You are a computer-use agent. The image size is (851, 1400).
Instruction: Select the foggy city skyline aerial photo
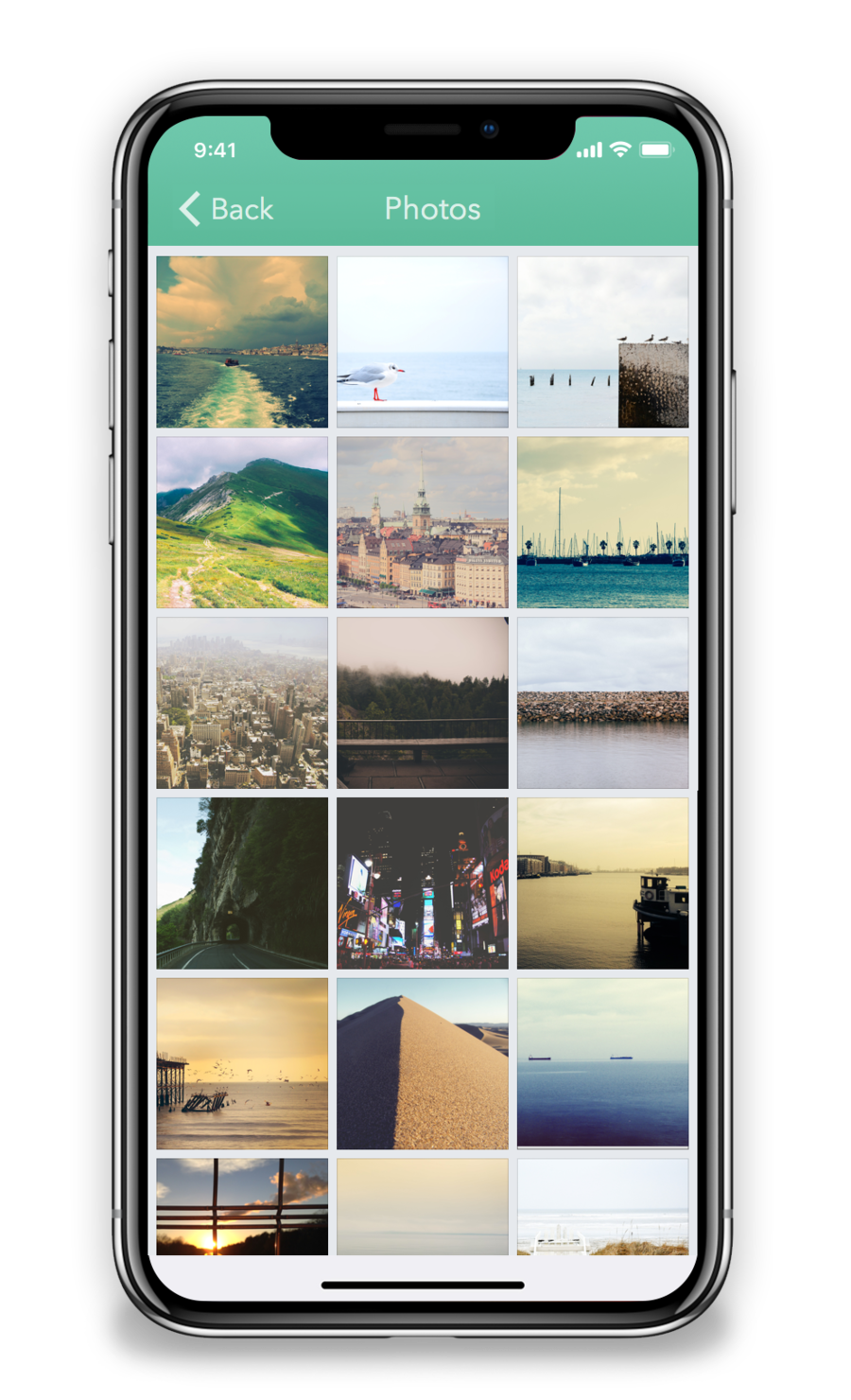[x=242, y=703]
